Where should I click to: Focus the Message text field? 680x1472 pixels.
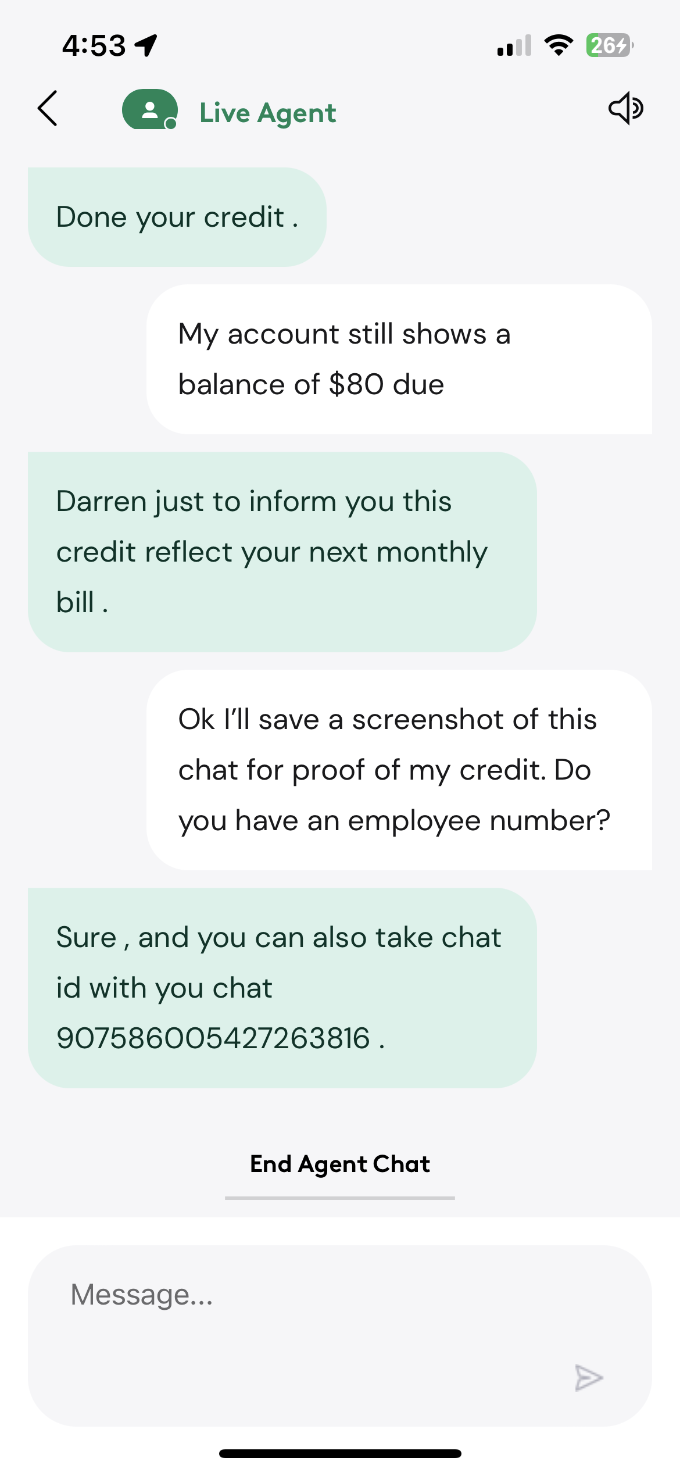click(x=340, y=1335)
